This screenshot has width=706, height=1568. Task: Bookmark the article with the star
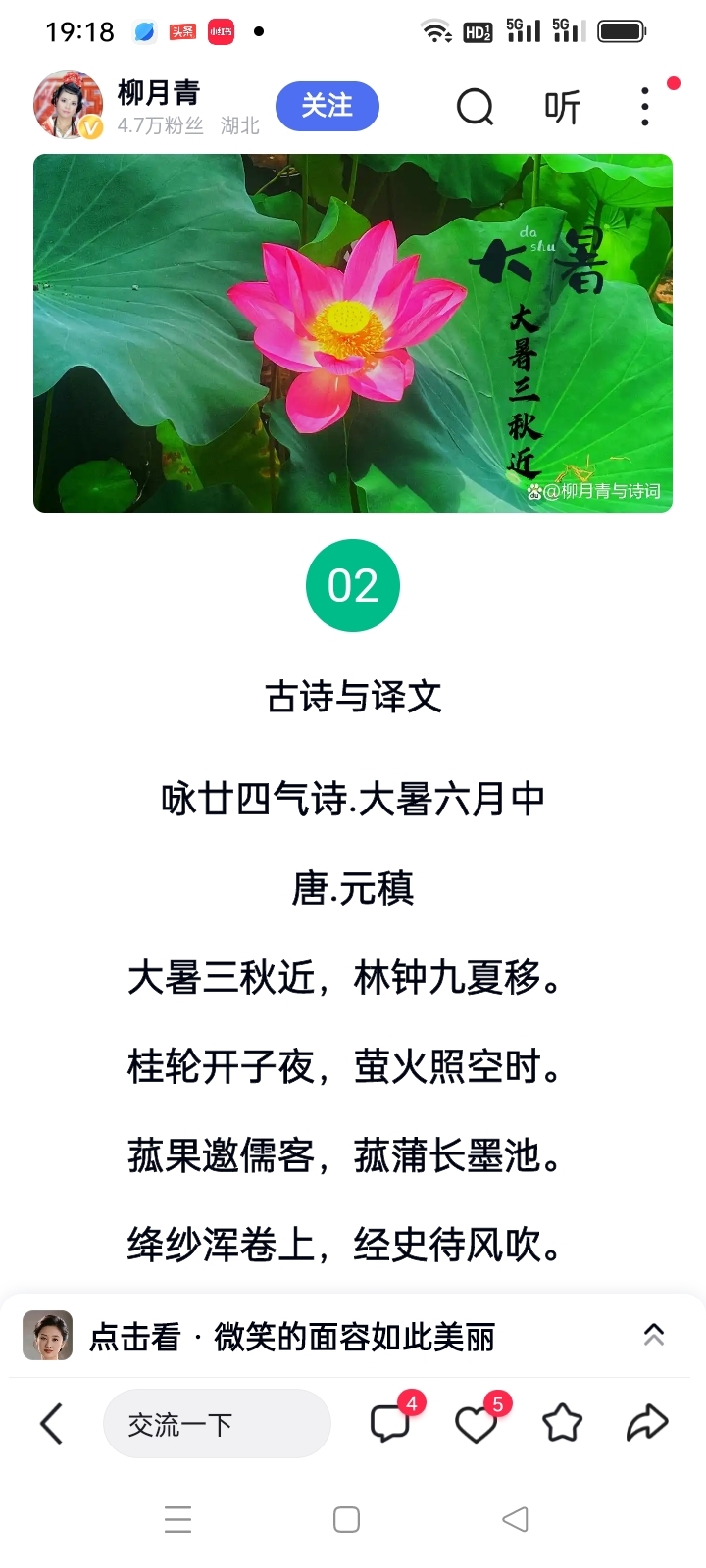[x=562, y=1423]
